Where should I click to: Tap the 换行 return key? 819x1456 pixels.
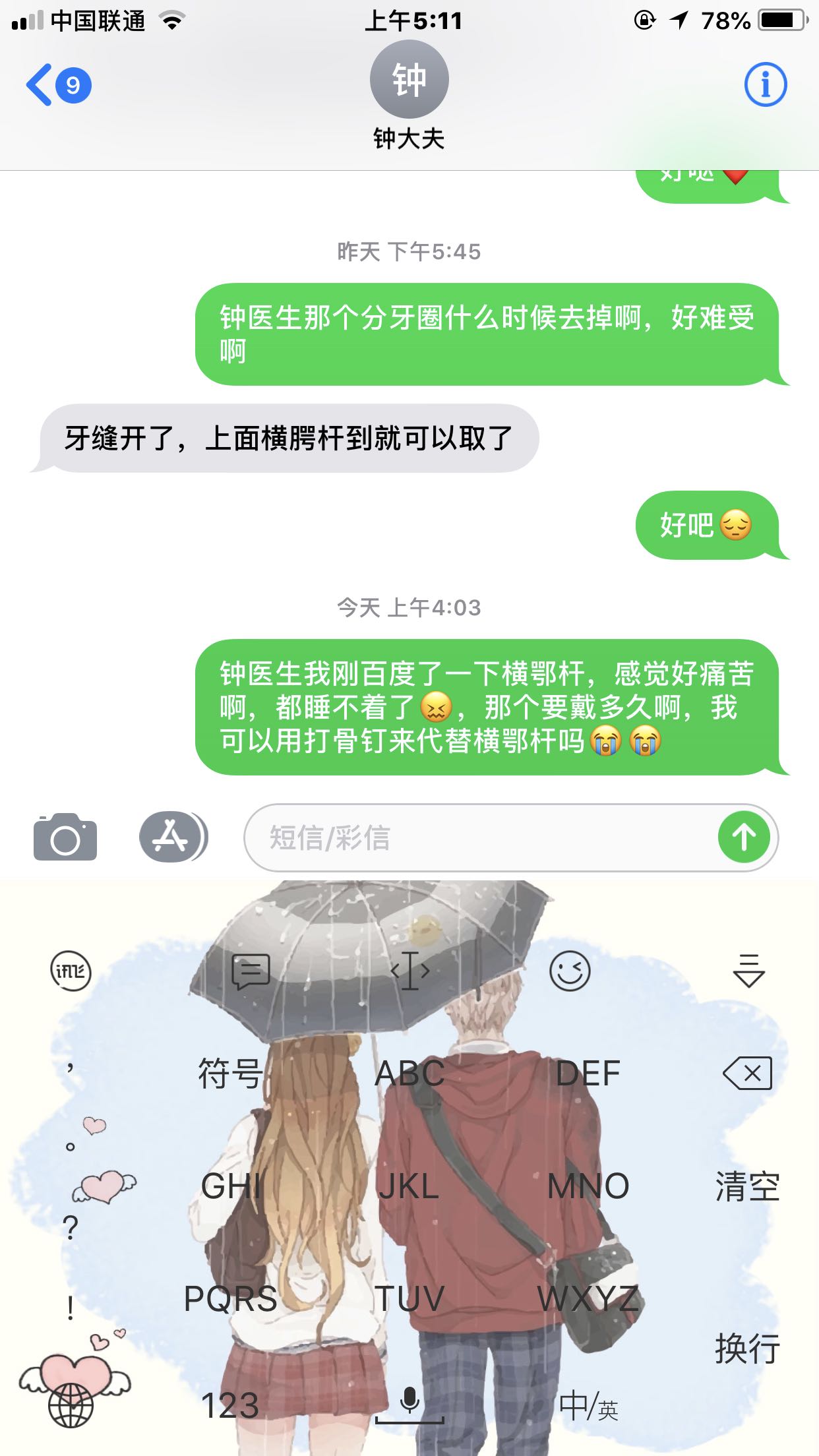pos(748,1348)
